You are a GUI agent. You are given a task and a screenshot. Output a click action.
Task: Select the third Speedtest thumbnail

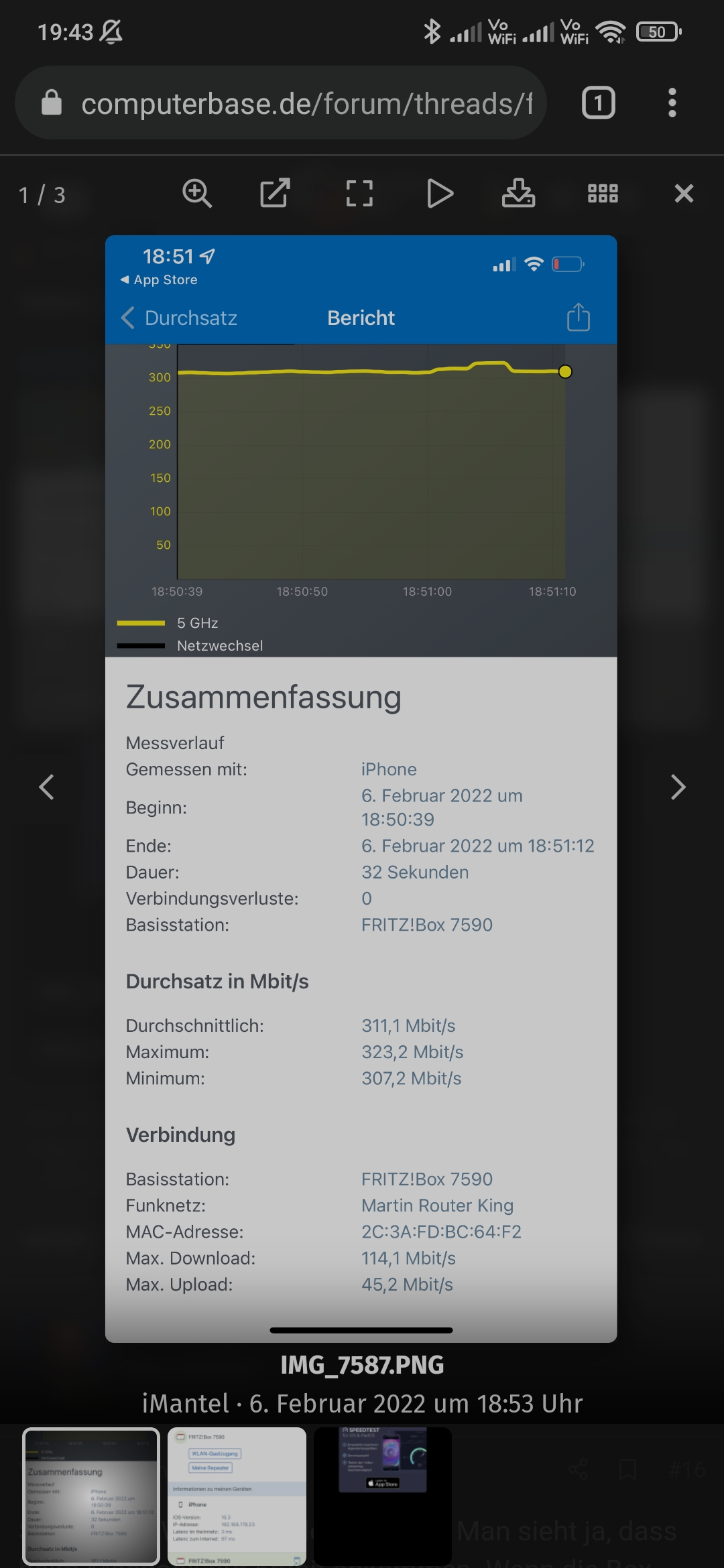(383, 1496)
